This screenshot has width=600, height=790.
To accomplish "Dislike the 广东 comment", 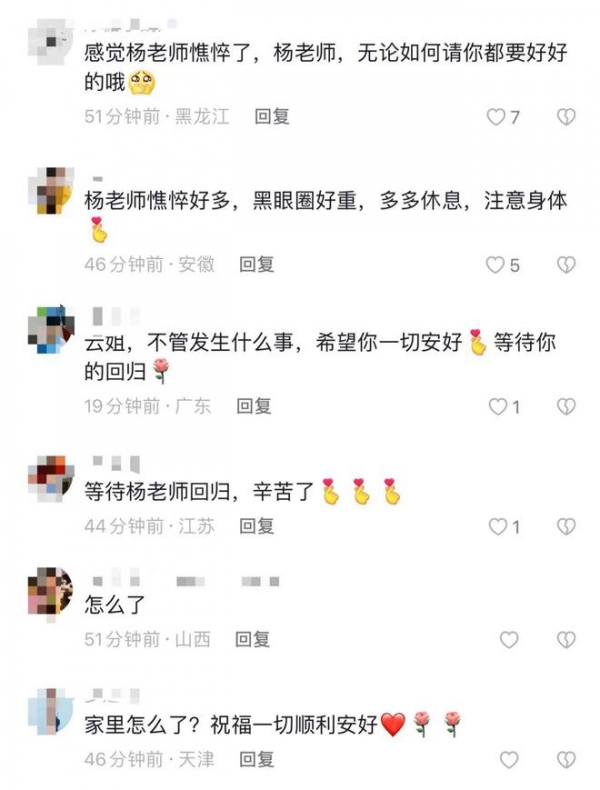I will pyautogui.click(x=566, y=406).
